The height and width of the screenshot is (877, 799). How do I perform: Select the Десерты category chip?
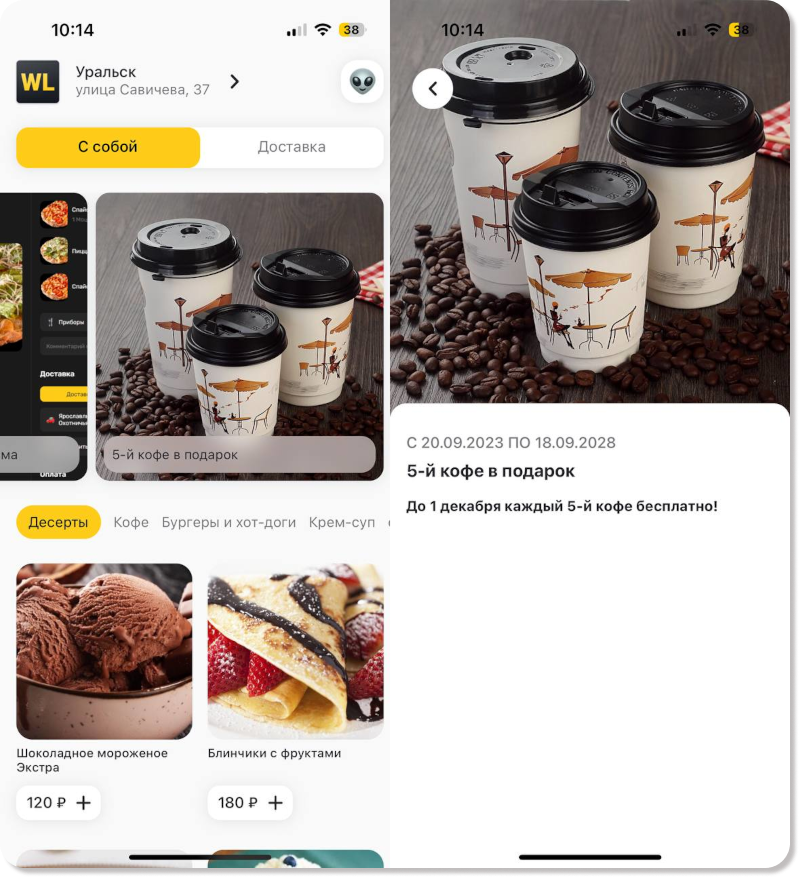click(x=58, y=522)
